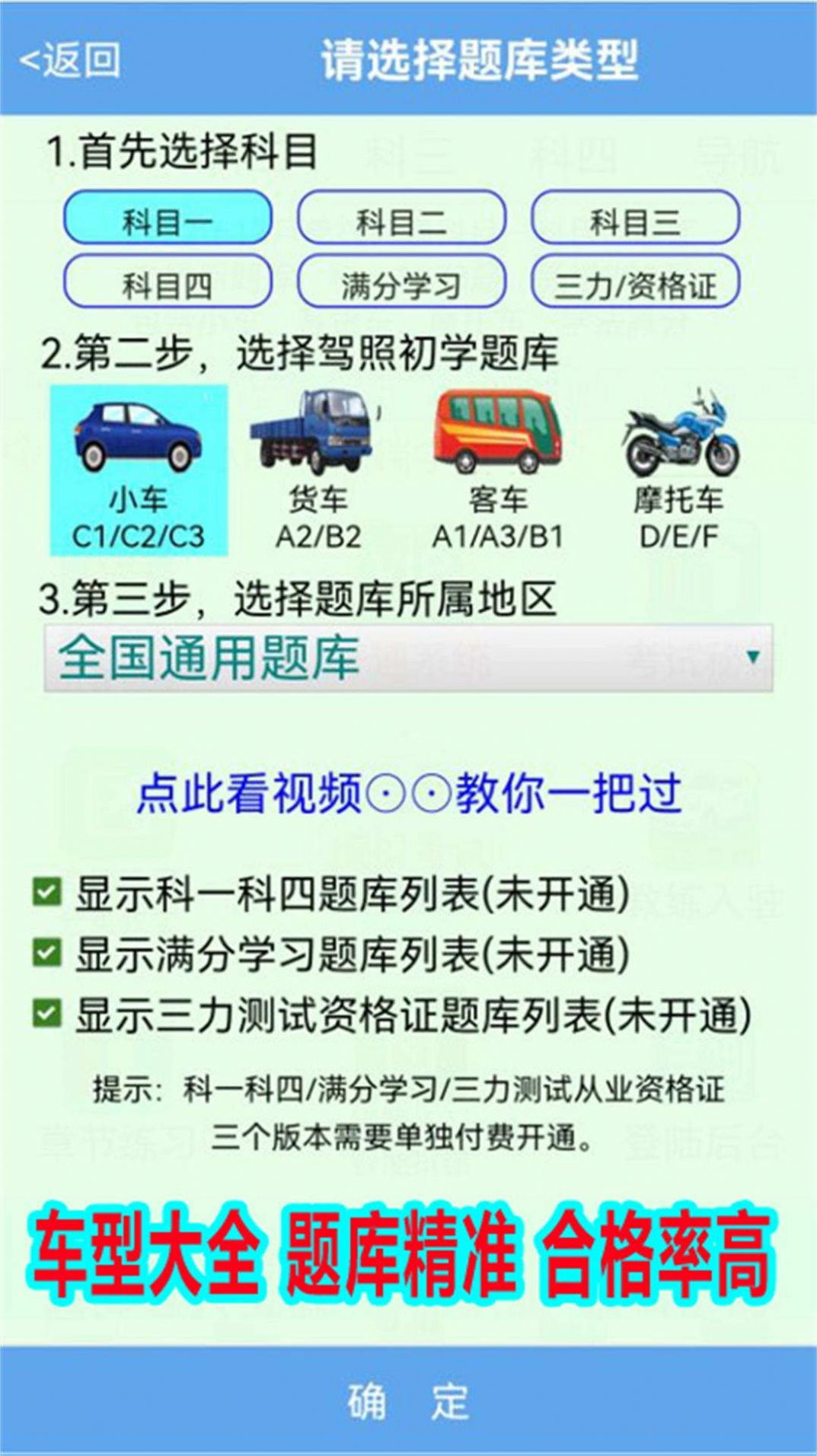Toggle 显示满分学习题库列表 checkbox
Viewport: 817px width, 1456px height.
pos(47,952)
